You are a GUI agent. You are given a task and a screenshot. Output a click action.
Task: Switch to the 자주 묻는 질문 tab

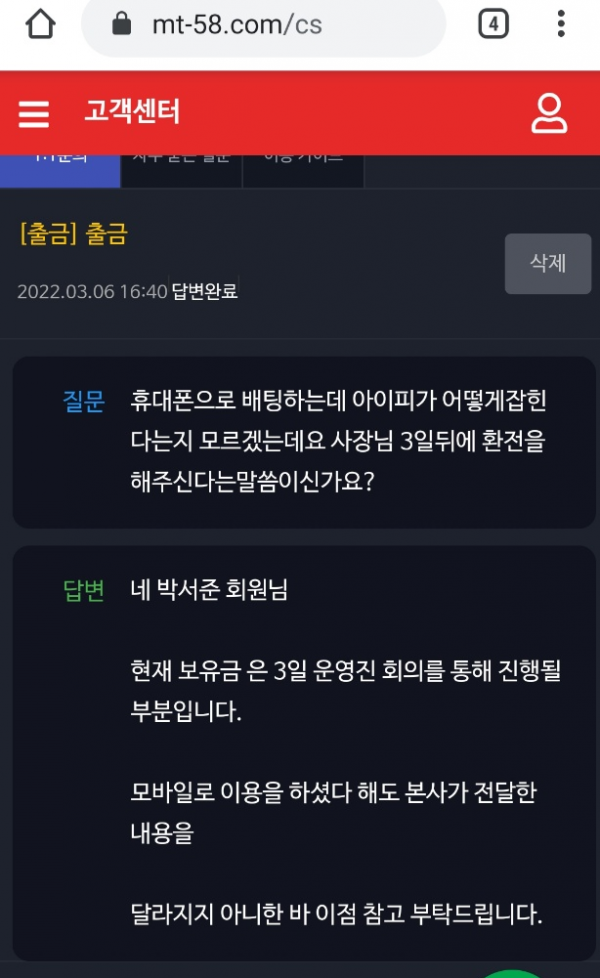181,170
